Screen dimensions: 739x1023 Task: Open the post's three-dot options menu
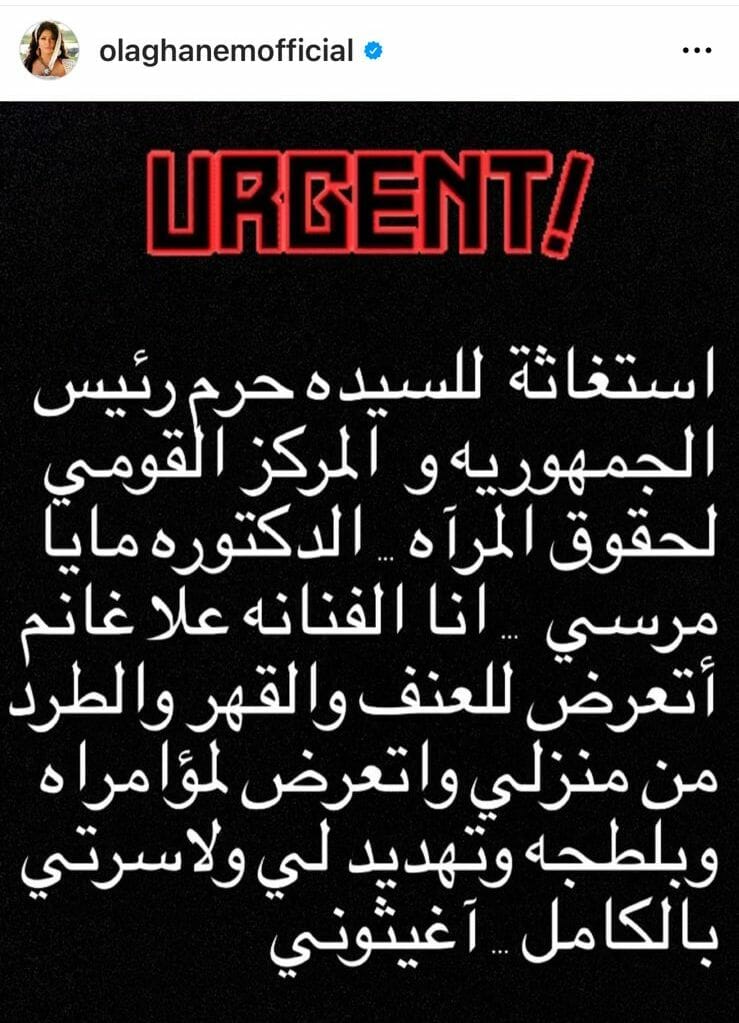click(x=696, y=50)
